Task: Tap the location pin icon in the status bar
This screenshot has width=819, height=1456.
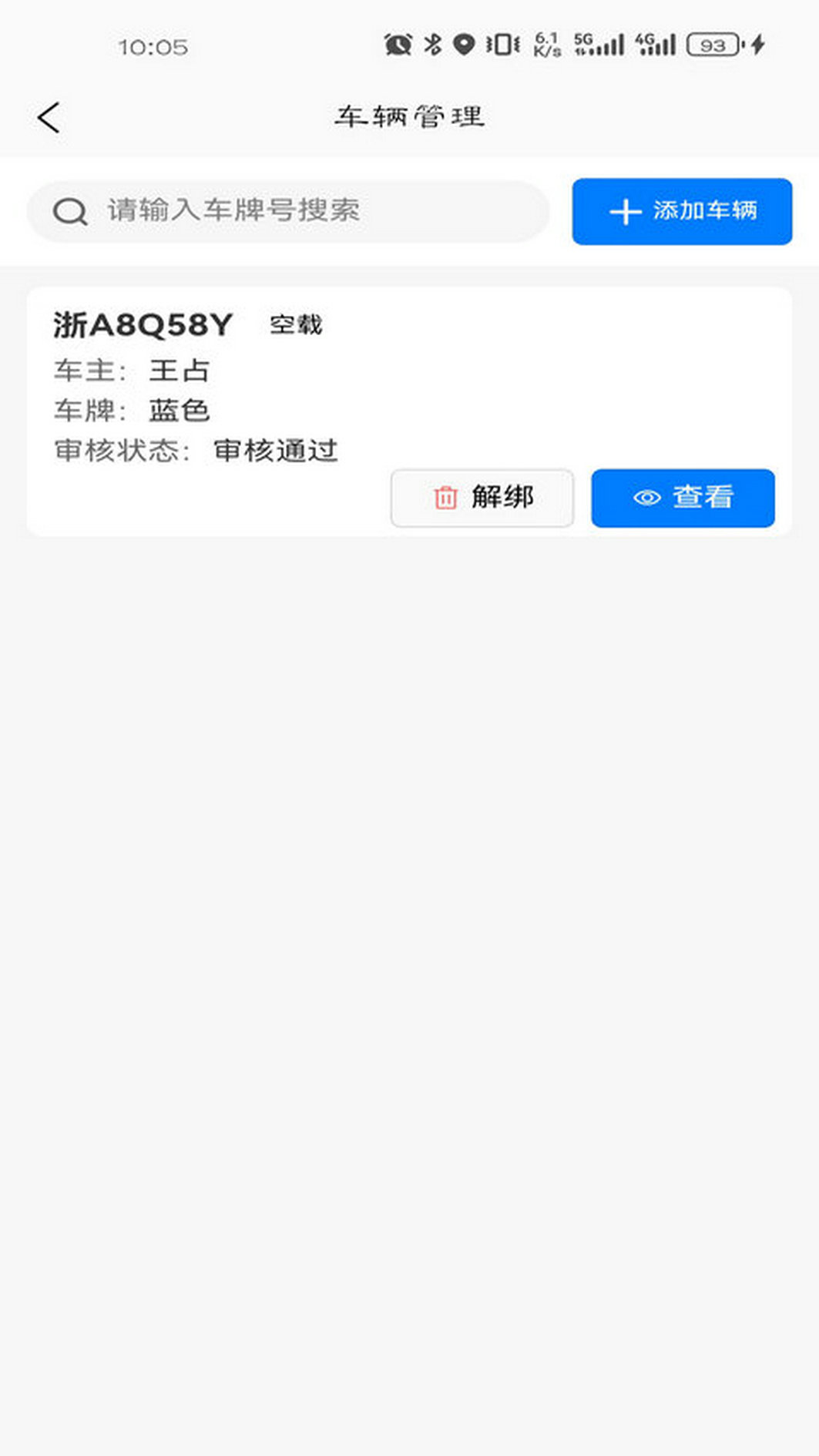Action: pyautogui.click(x=463, y=45)
